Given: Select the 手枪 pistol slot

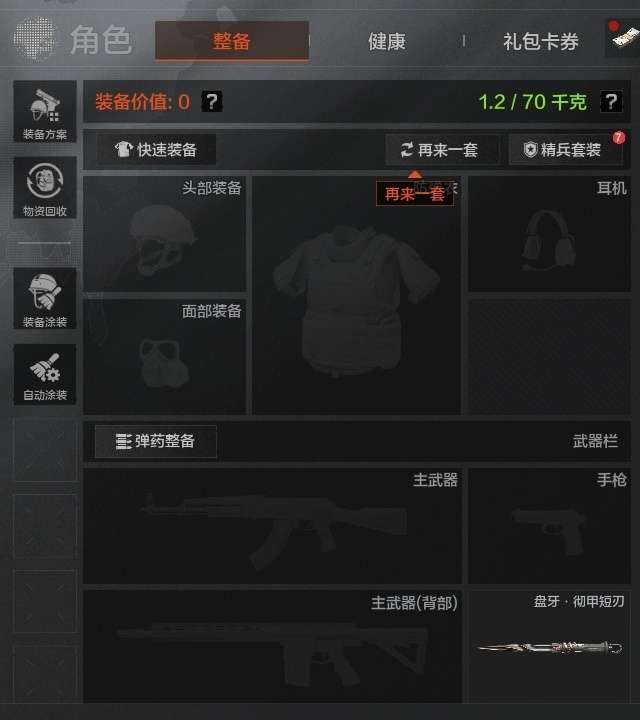Looking at the screenshot, I should coord(549,526).
